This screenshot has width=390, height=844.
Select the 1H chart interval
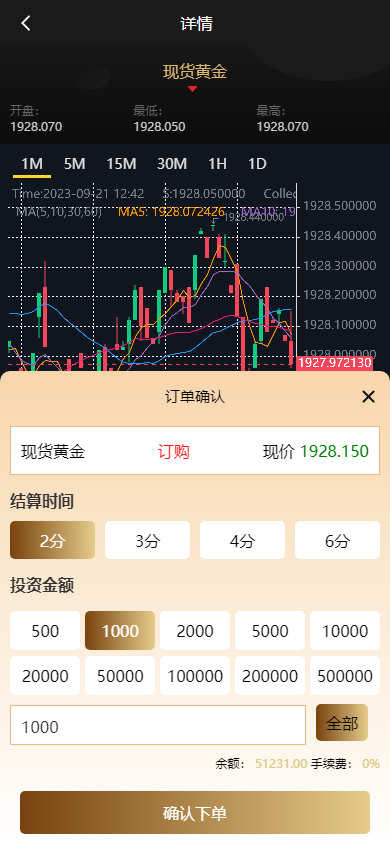pyautogui.click(x=217, y=164)
